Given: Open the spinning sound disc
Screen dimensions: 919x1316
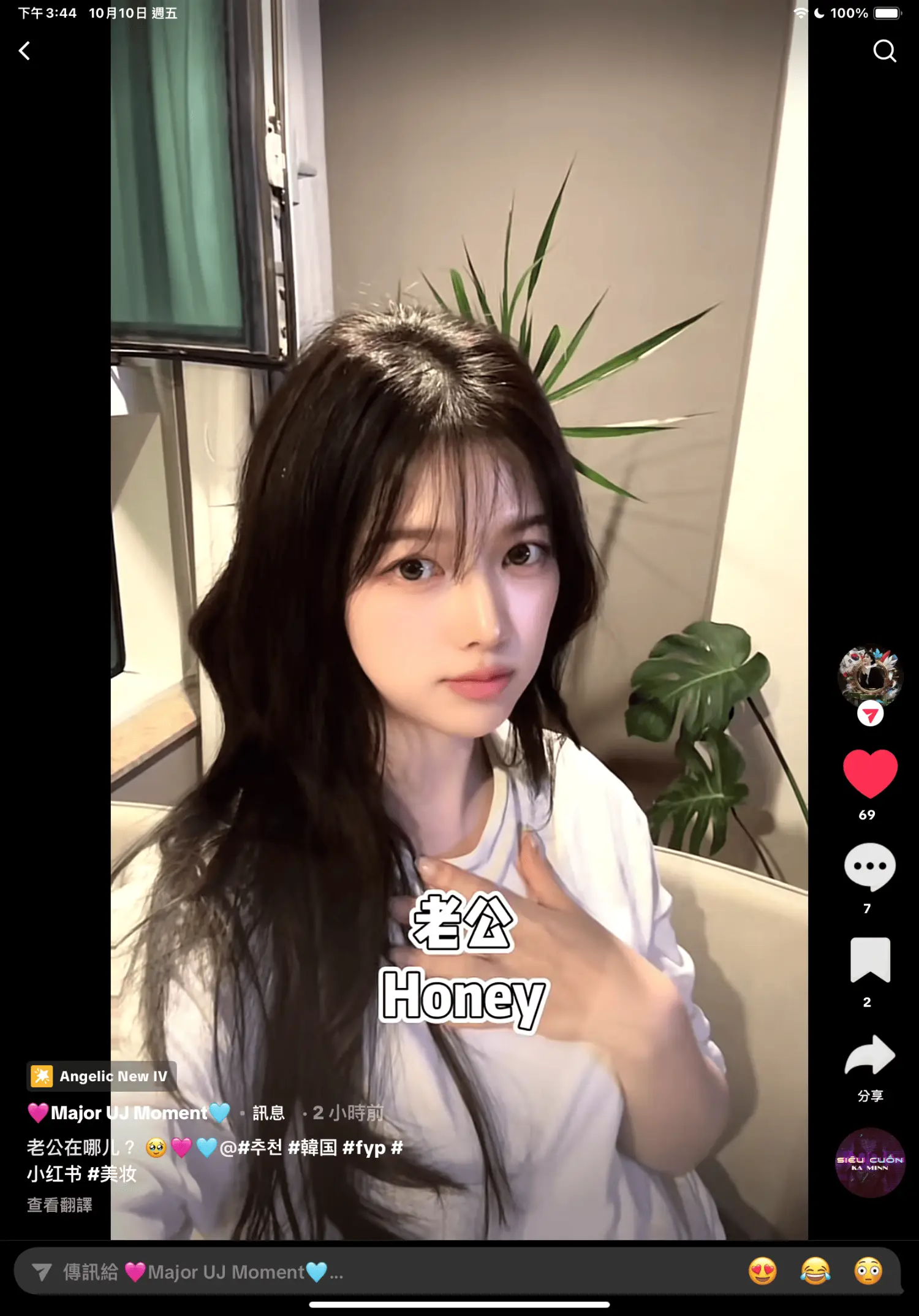Looking at the screenshot, I should pos(869,1162).
